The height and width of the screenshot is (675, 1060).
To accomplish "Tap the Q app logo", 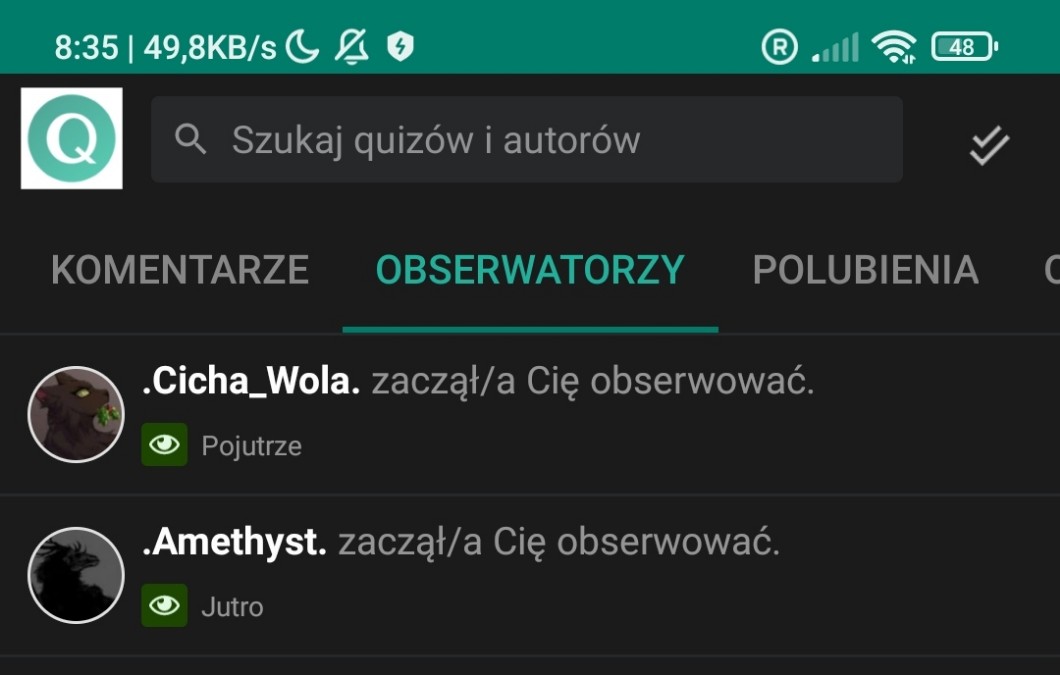I will (x=71, y=138).
